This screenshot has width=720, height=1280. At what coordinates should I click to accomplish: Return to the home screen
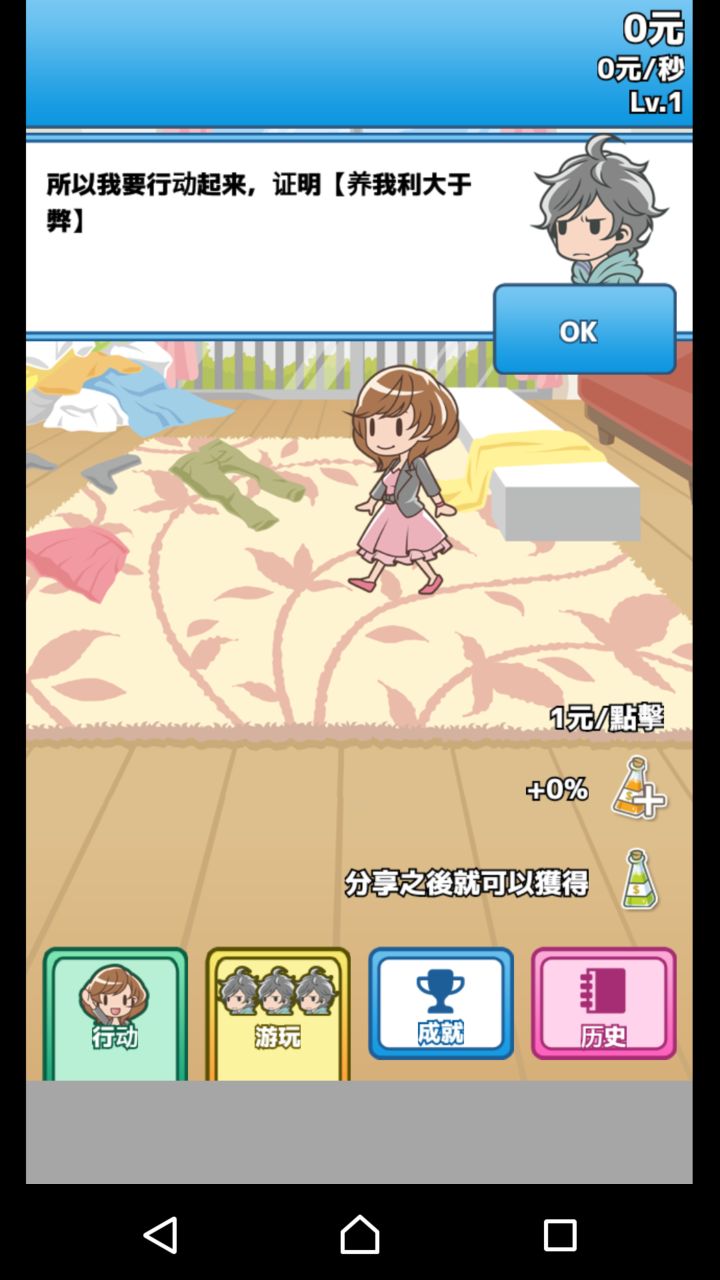coord(360,1235)
